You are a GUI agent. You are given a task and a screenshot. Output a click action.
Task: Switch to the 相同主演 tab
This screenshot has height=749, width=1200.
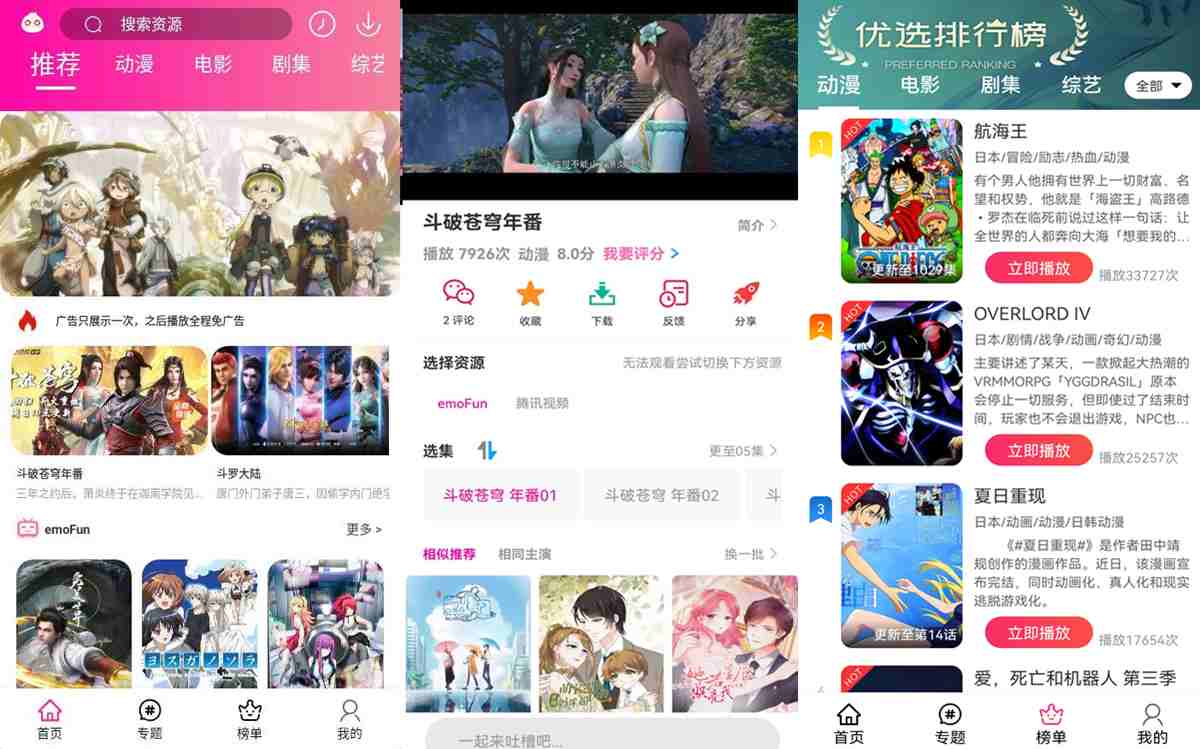(x=524, y=554)
